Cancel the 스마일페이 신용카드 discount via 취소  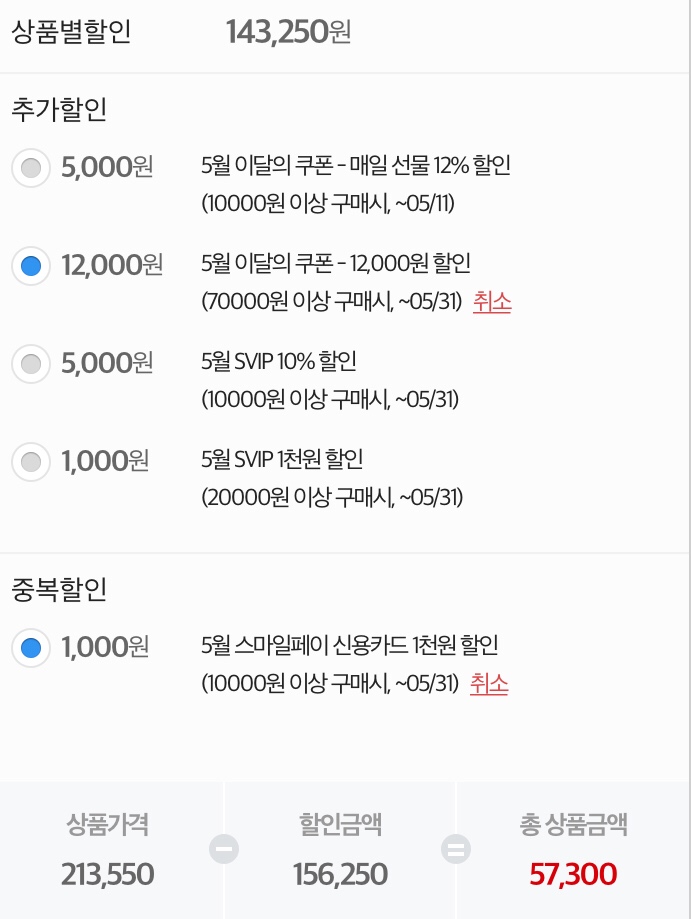[x=489, y=684]
